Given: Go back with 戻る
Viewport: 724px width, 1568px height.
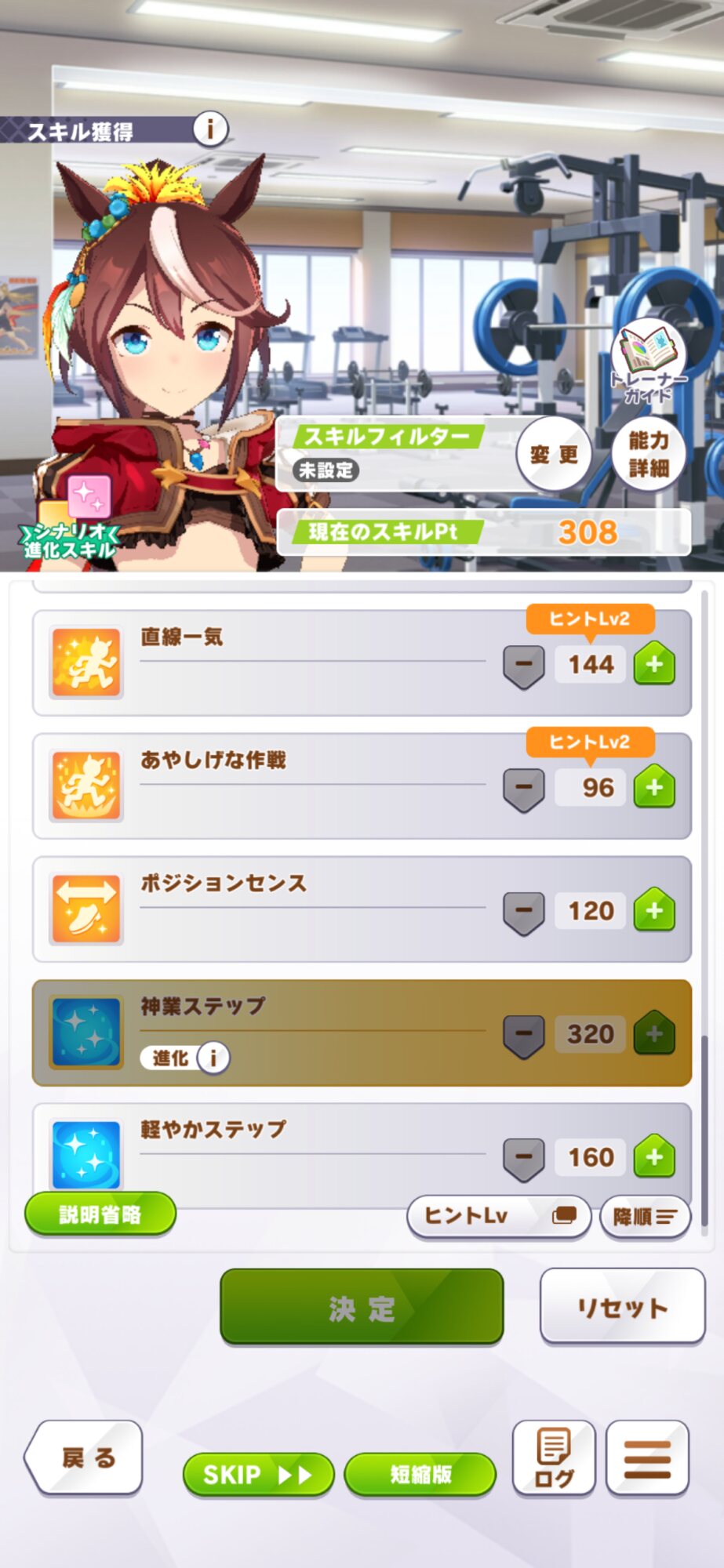Looking at the screenshot, I should coord(84,1457).
